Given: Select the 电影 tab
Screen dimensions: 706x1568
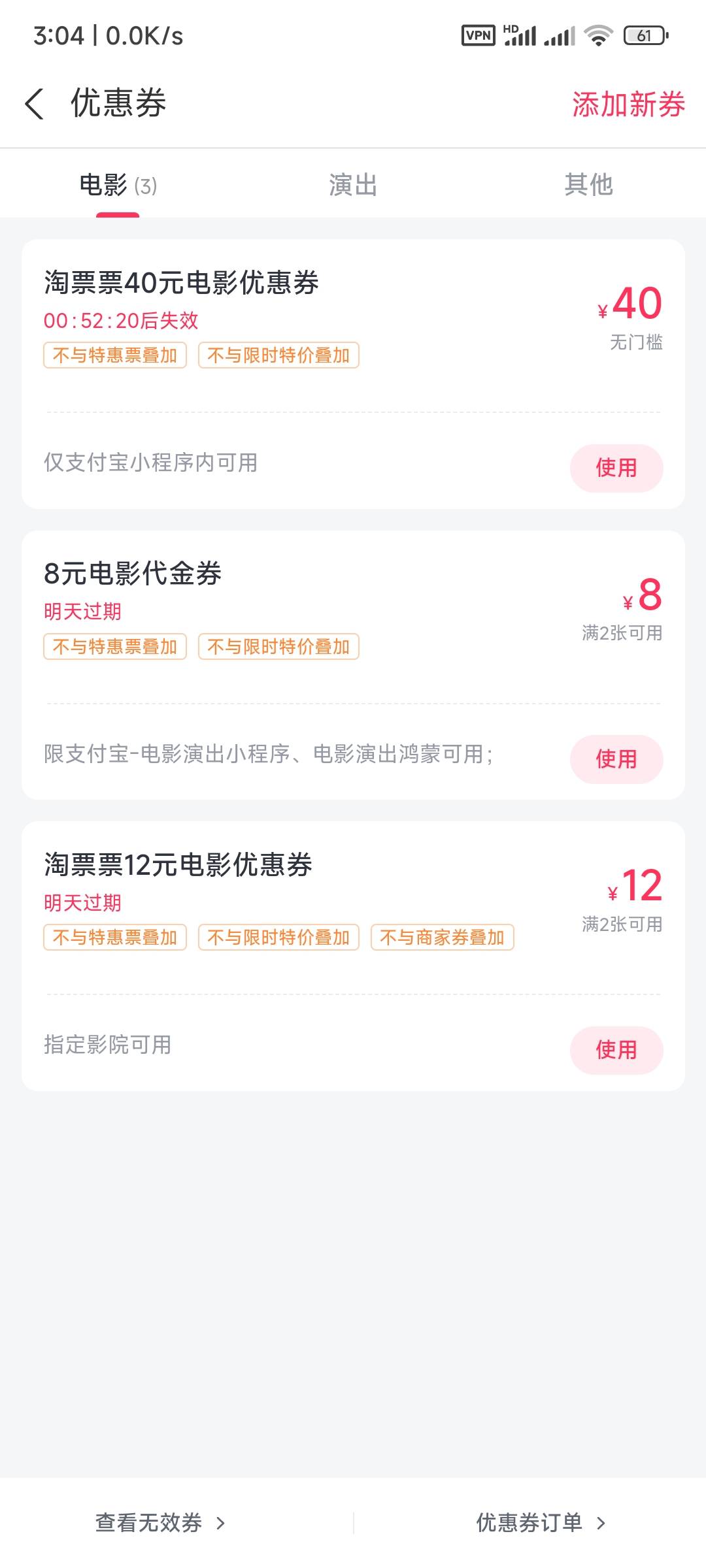Looking at the screenshot, I should [118, 185].
